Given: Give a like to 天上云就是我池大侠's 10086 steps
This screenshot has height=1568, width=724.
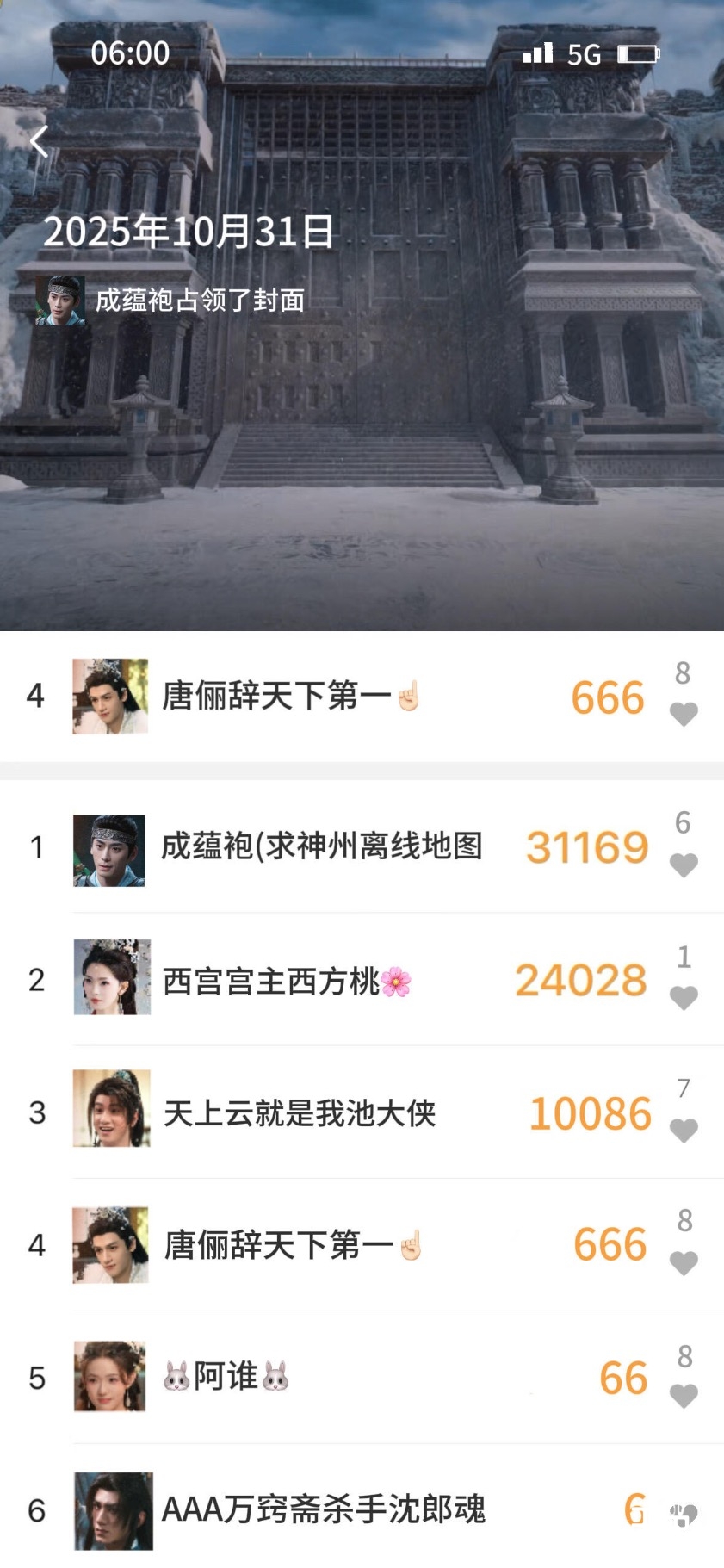Looking at the screenshot, I should tap(684, 1130).
